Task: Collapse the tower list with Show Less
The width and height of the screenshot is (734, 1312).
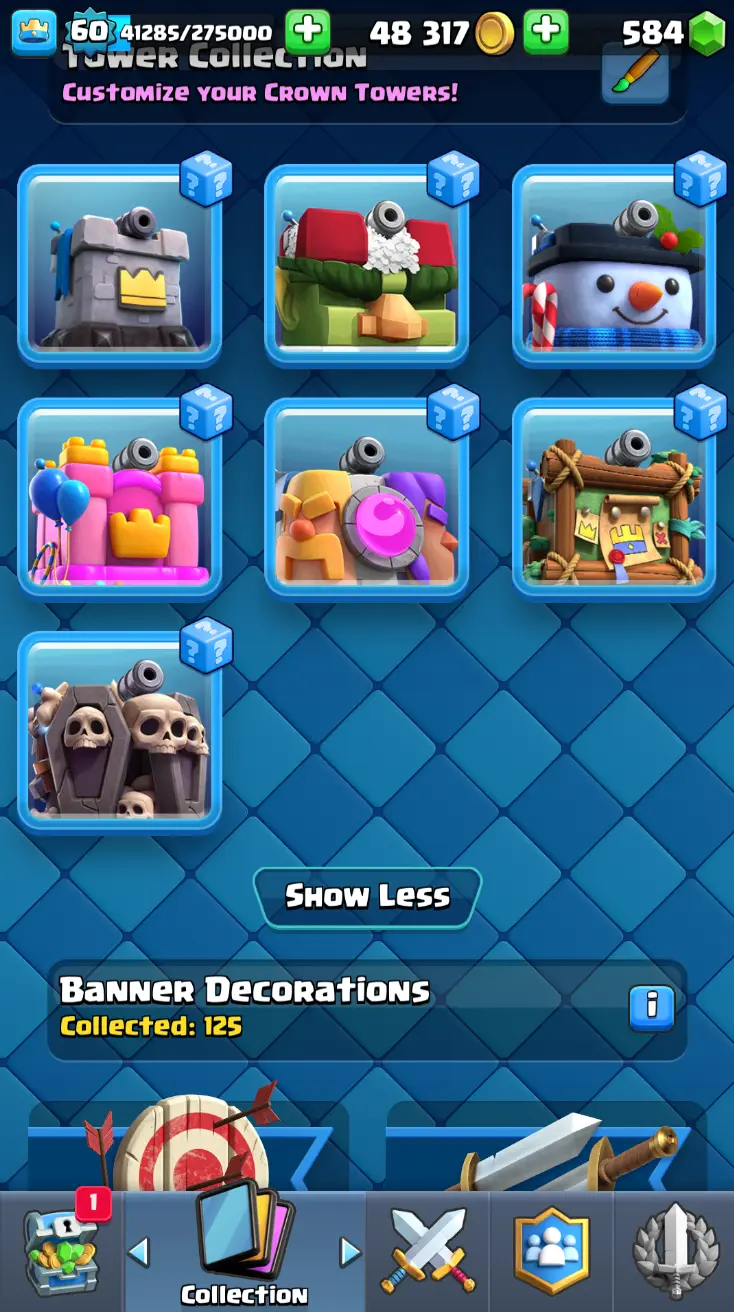Action: coord(367,896)
